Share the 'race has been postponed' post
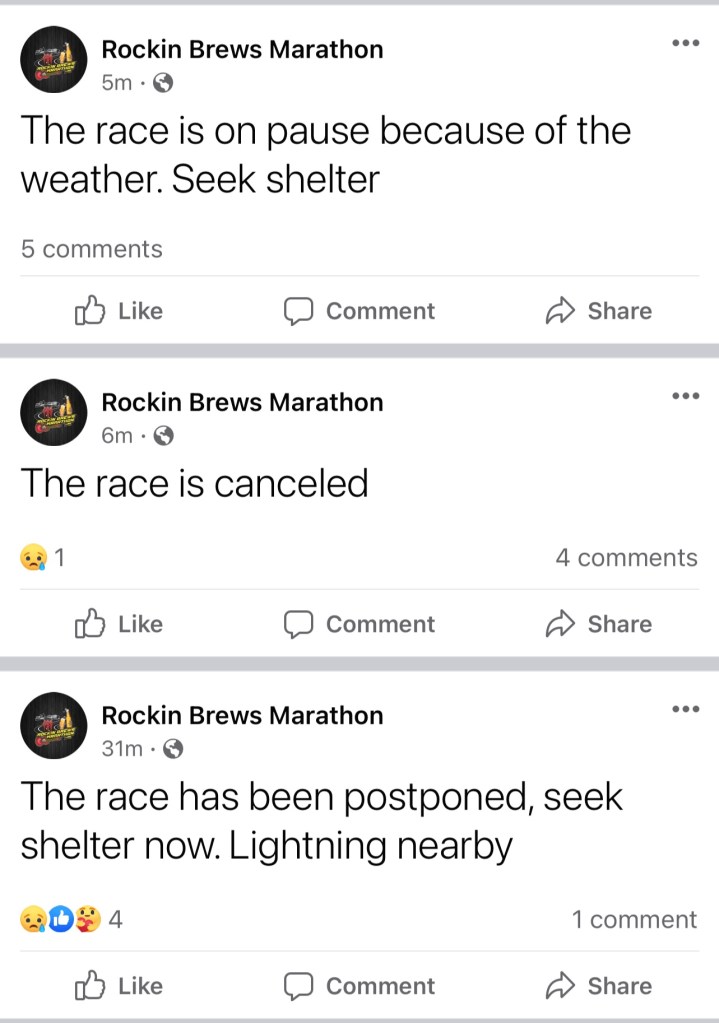The image size is (719, 1023). (x=598, y=986)
